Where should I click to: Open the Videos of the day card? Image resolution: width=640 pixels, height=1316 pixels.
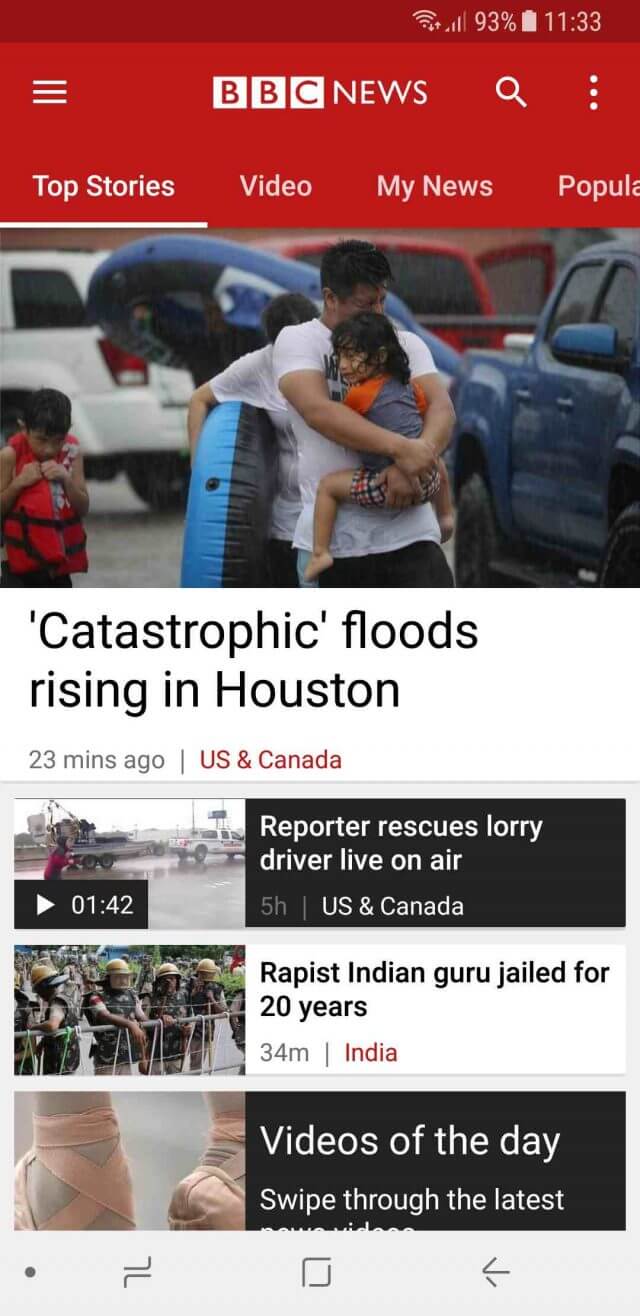click(320, 1160)
